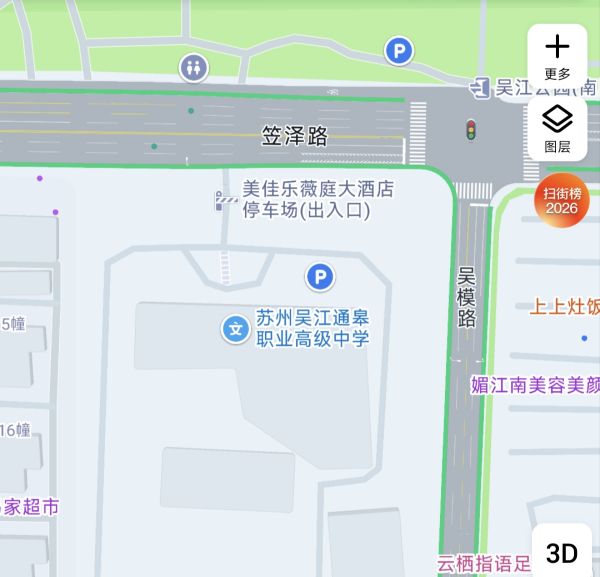Screen dimensions: 600x577
Task: Select the 媚江南美容美颜 shop label
Action: coord(536,385)
